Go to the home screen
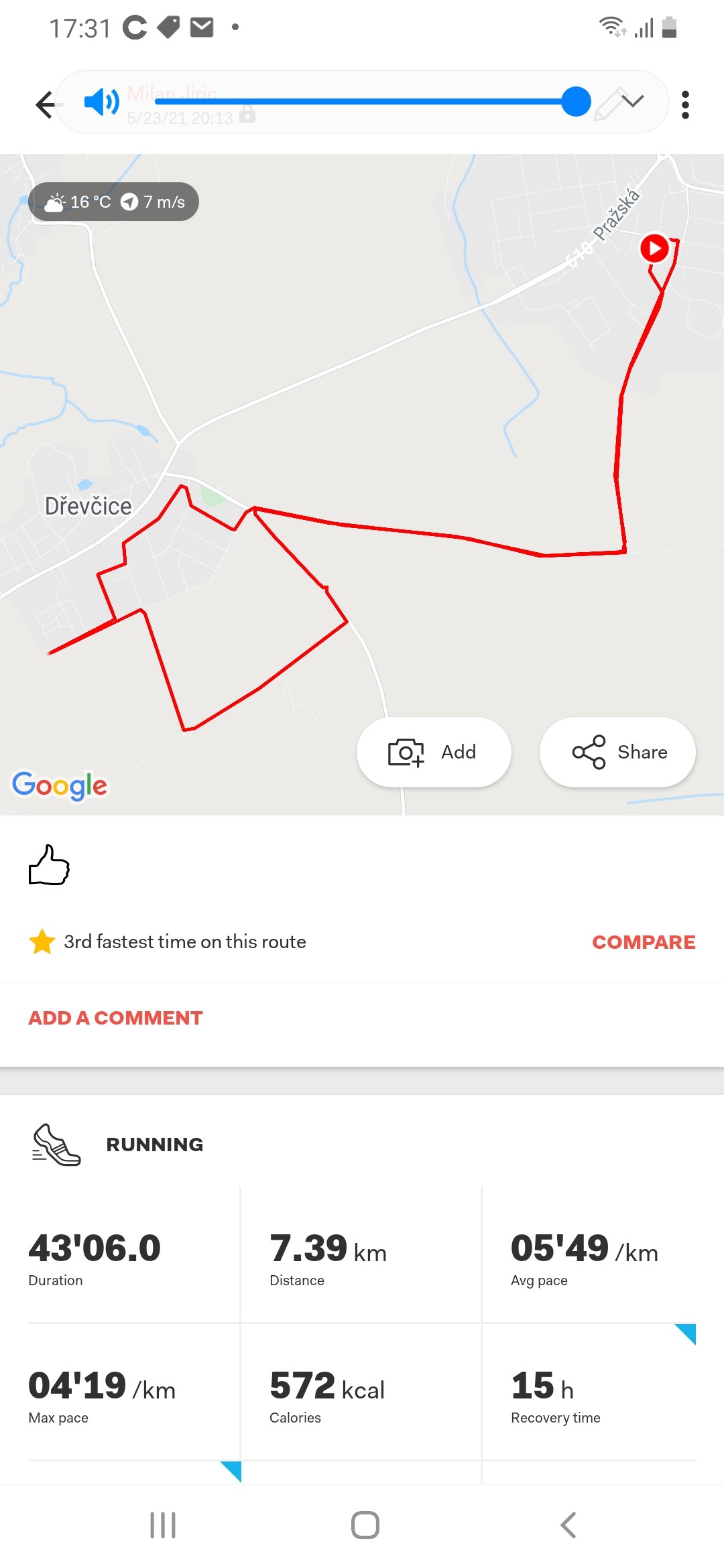Image resolution: width=724 pixels, height=1568 pixels. (365, 1525)
